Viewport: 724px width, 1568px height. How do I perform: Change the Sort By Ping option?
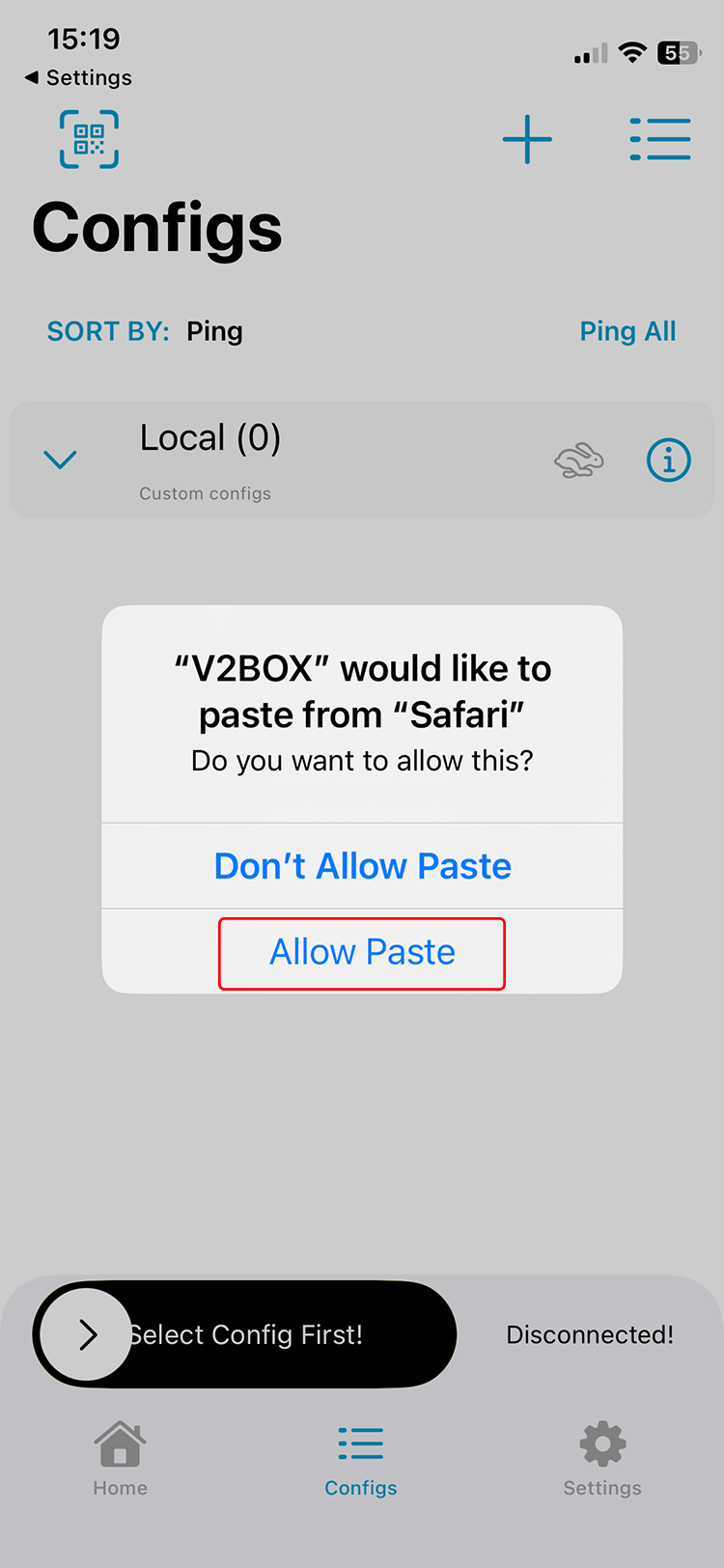[214, 331]
